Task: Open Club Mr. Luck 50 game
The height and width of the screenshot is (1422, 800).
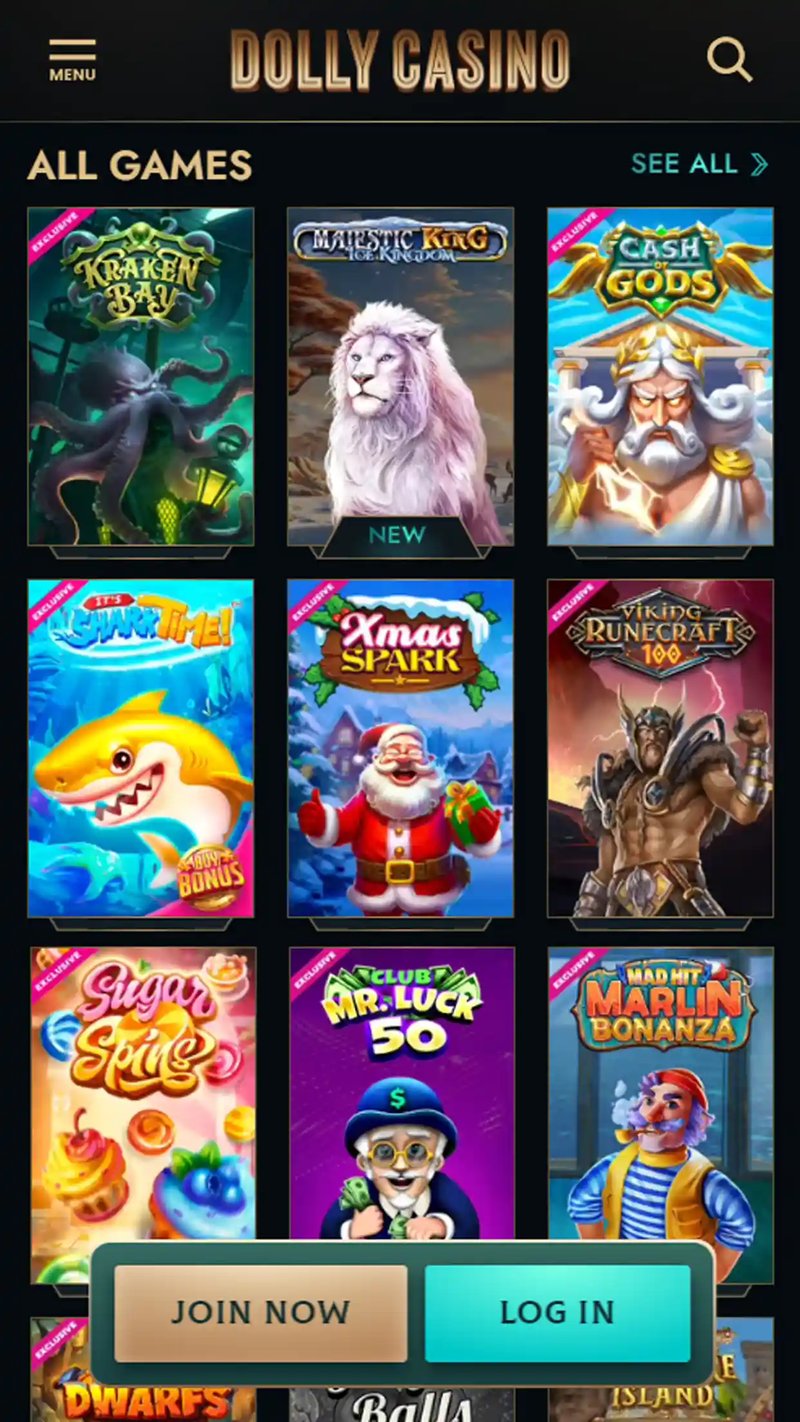Action: click(x=401, y=1090)
